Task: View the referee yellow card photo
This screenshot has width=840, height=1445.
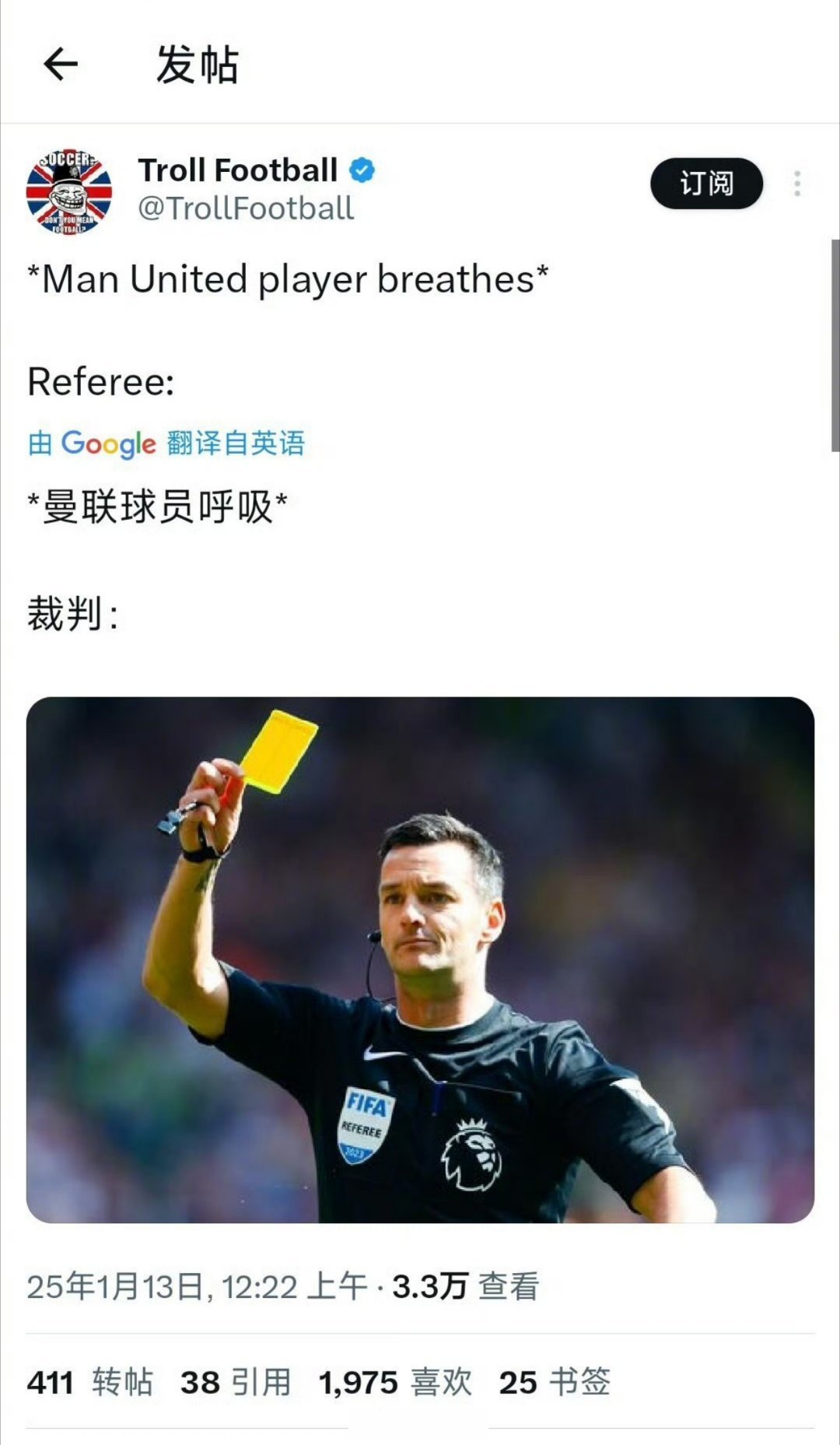Action: [x=420, y=959]
